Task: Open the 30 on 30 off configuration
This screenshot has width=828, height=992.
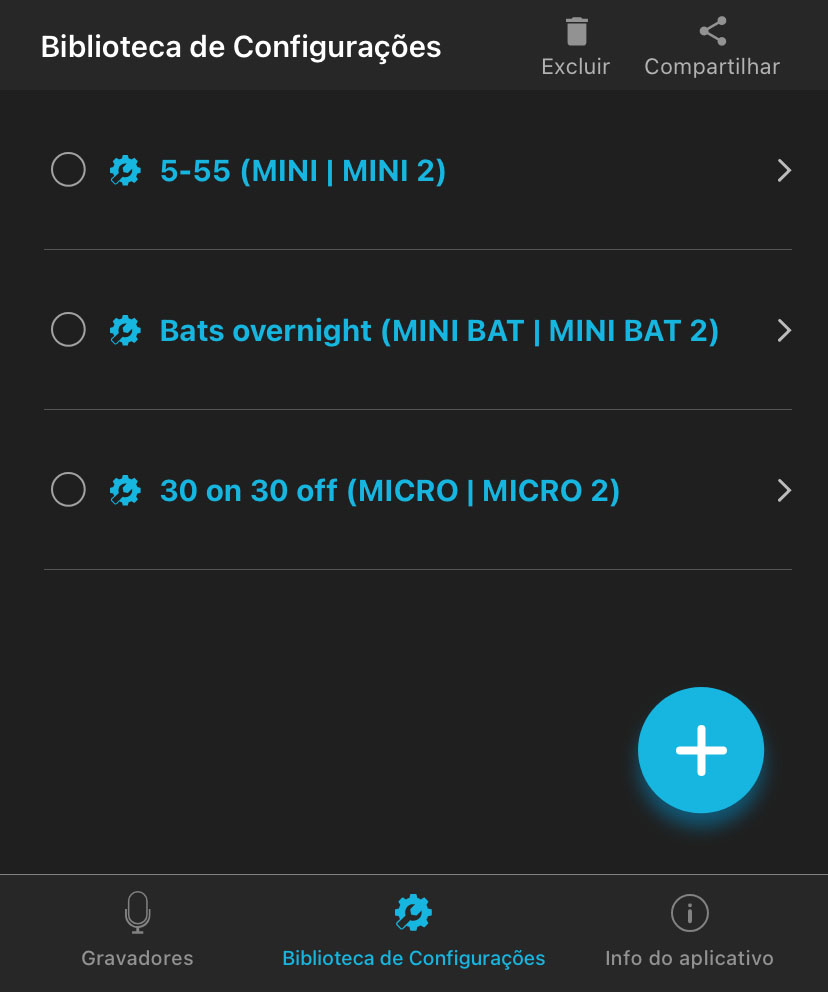Action: coord(390,491)
